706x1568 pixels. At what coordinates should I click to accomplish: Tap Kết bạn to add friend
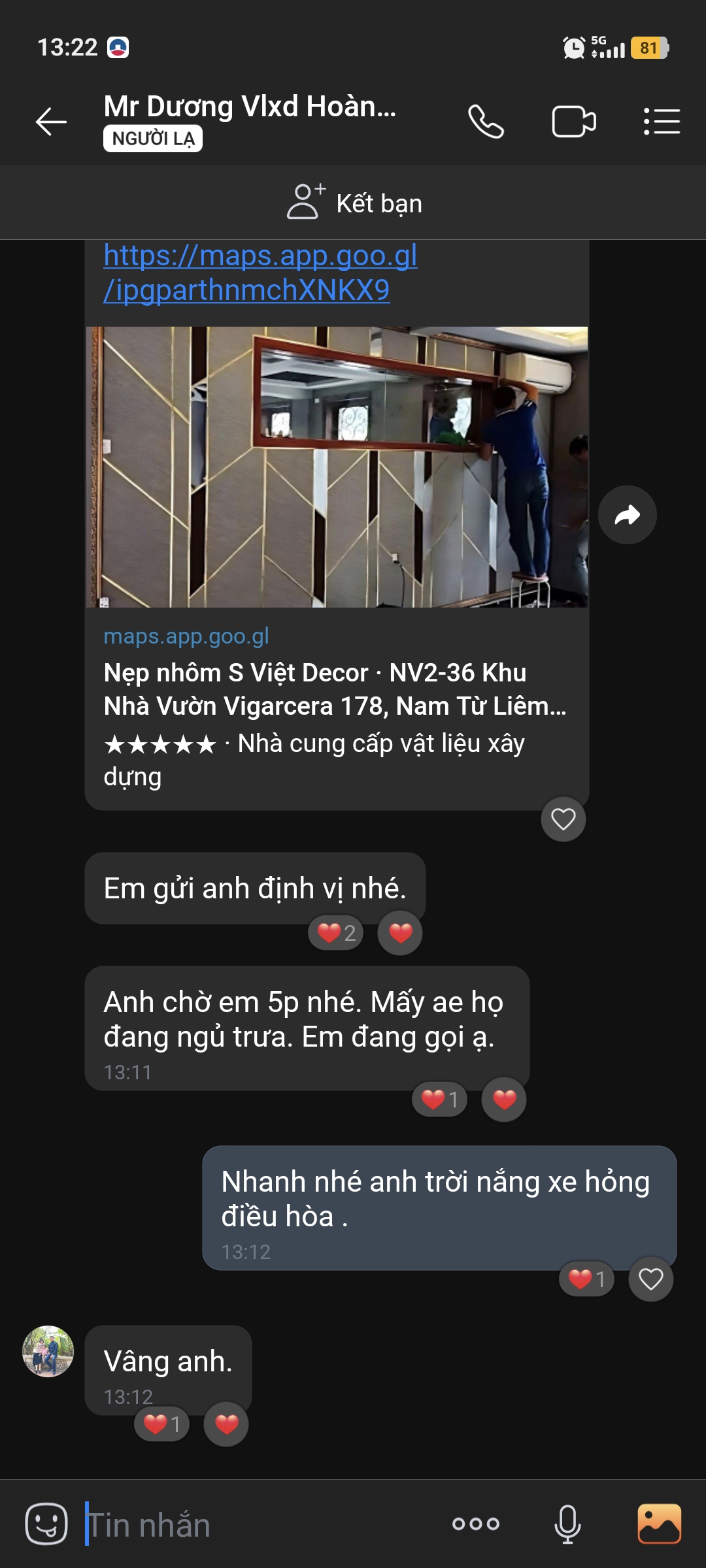(x=354, y=203)
